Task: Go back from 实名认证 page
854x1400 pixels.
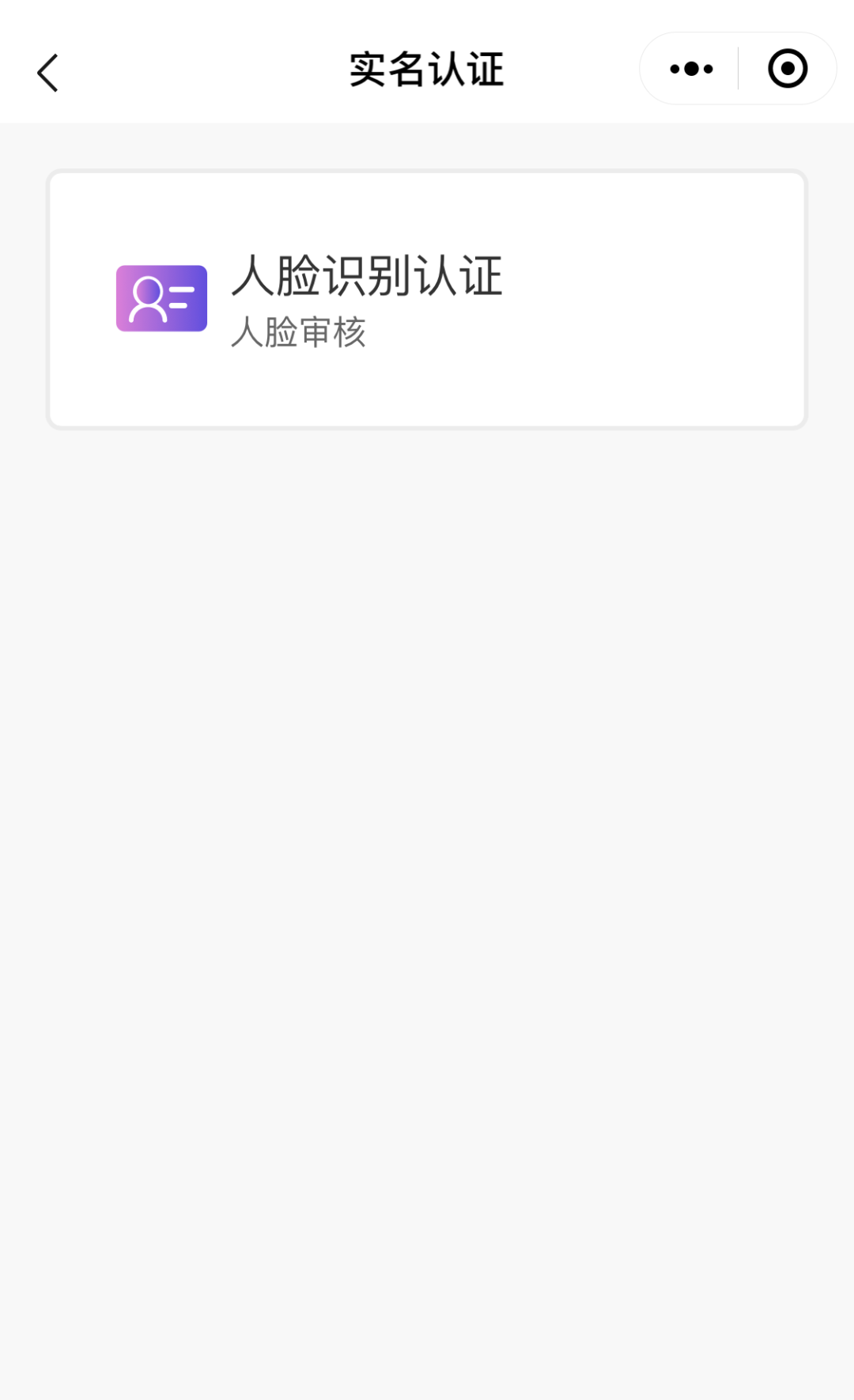Action: (48, 73)
